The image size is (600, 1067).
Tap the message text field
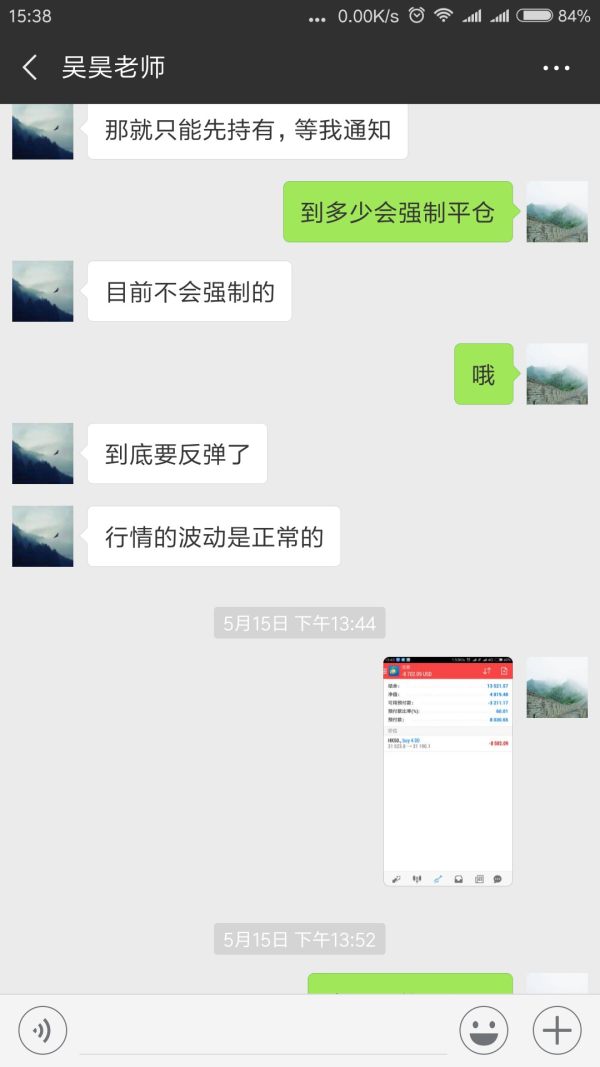(x=262, y=1031)
